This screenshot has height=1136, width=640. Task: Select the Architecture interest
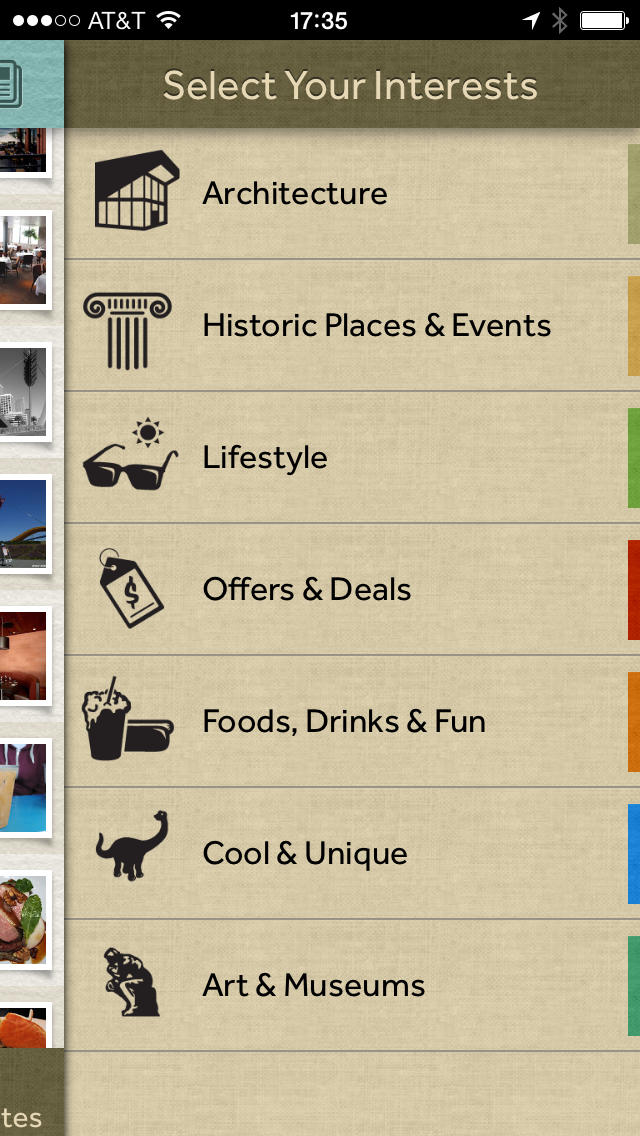[x=295, y=193]
